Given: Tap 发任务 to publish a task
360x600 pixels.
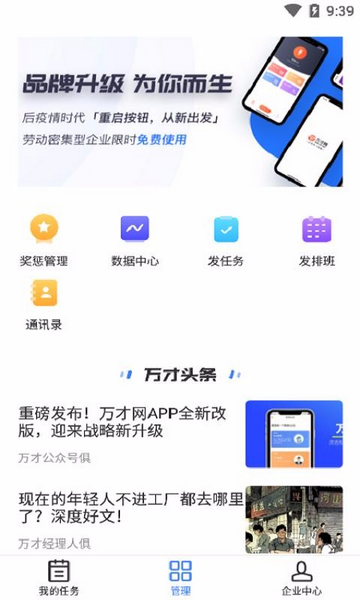Looking at the screenshot, I should coord(226,240).
